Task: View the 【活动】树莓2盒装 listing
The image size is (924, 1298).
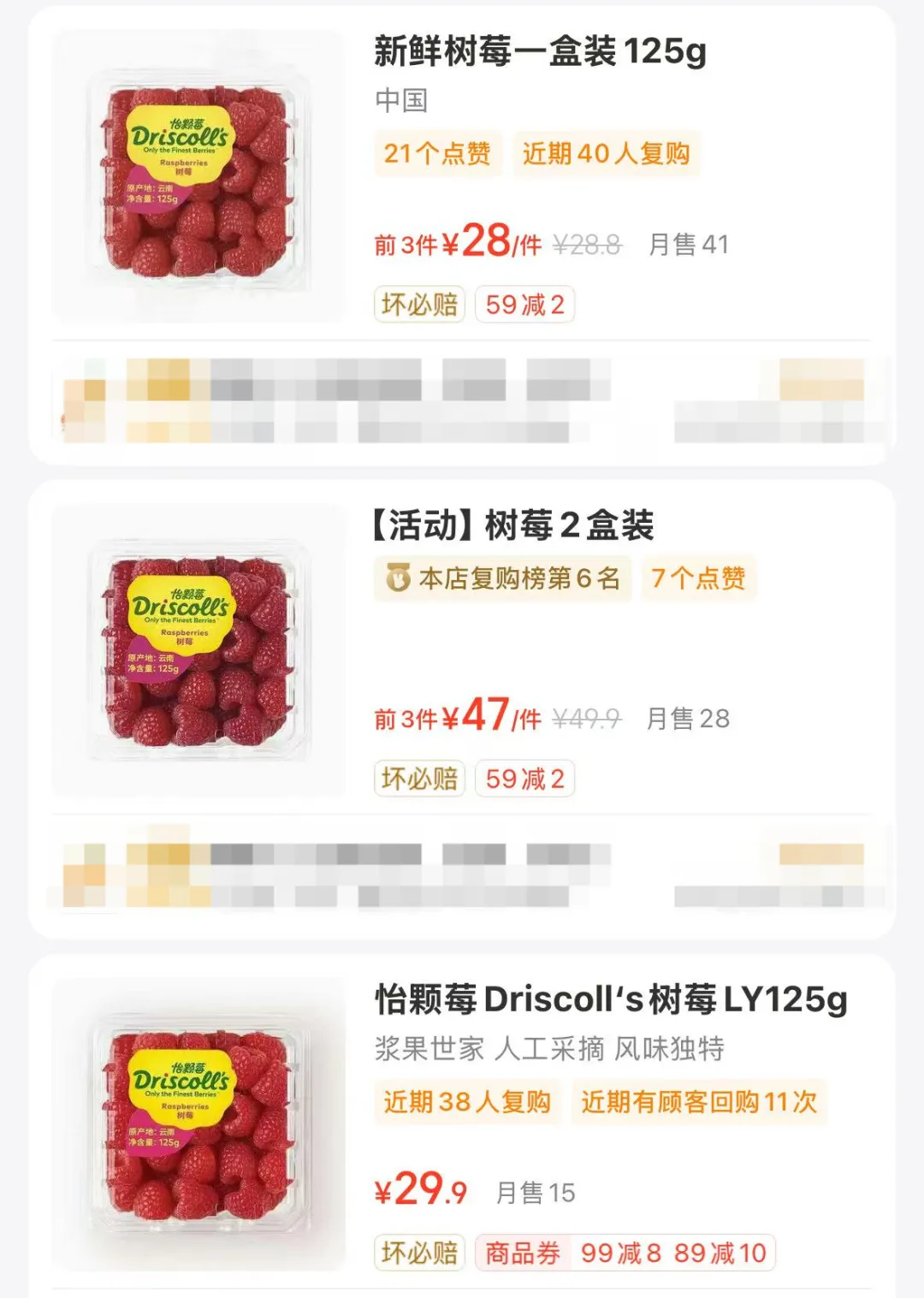Action: [x=513, y=525]
